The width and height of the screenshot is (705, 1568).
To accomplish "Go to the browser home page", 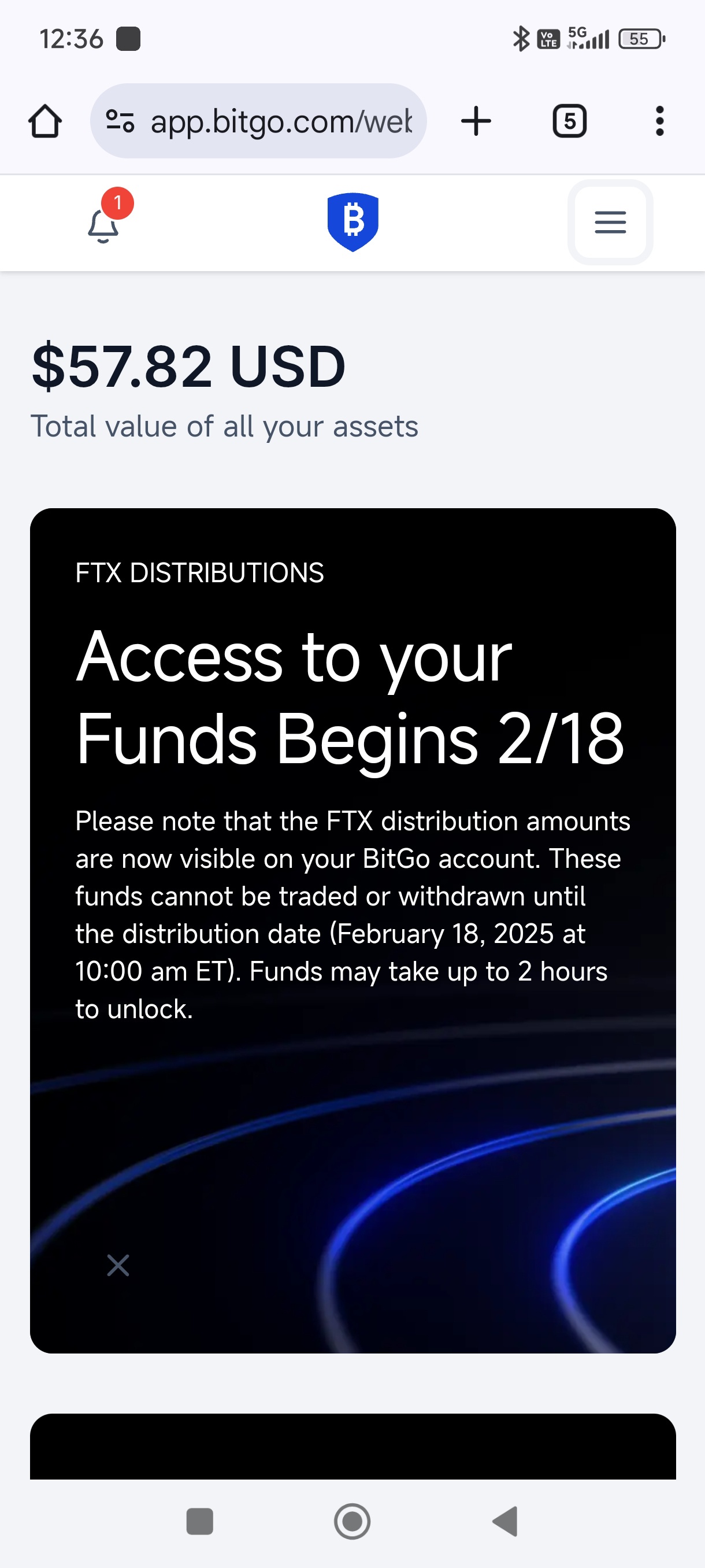I will [x=45, y=121].
